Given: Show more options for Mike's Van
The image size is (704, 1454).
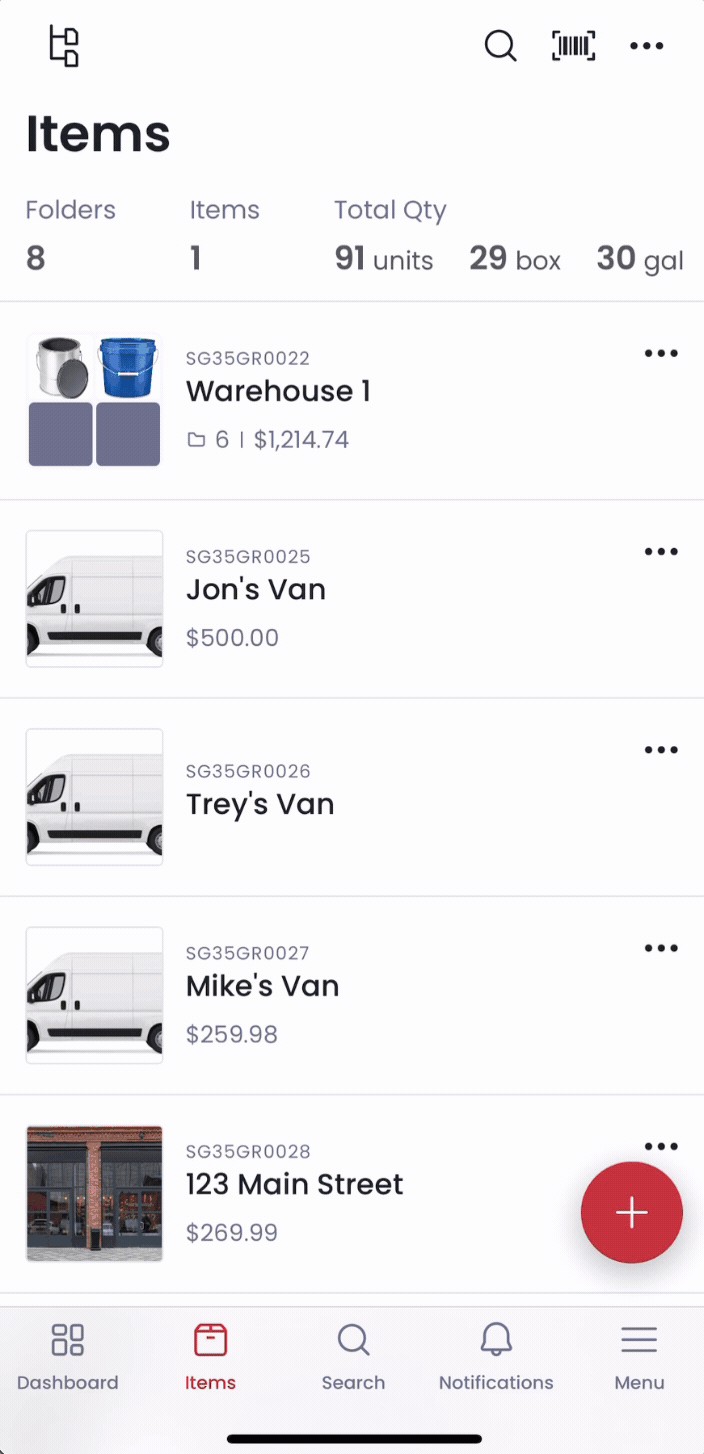Looking at the screenshot, I should (x=661, y=948).
